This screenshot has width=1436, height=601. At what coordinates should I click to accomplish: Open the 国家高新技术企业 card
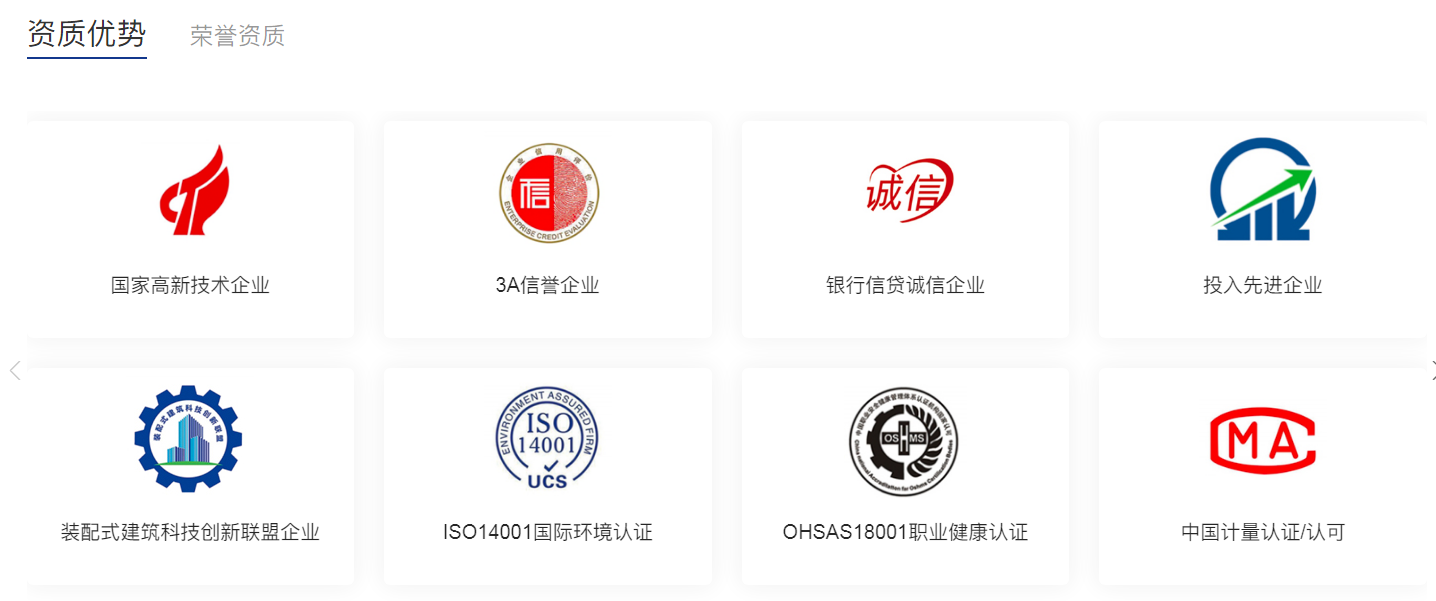(x=191, y=230)
